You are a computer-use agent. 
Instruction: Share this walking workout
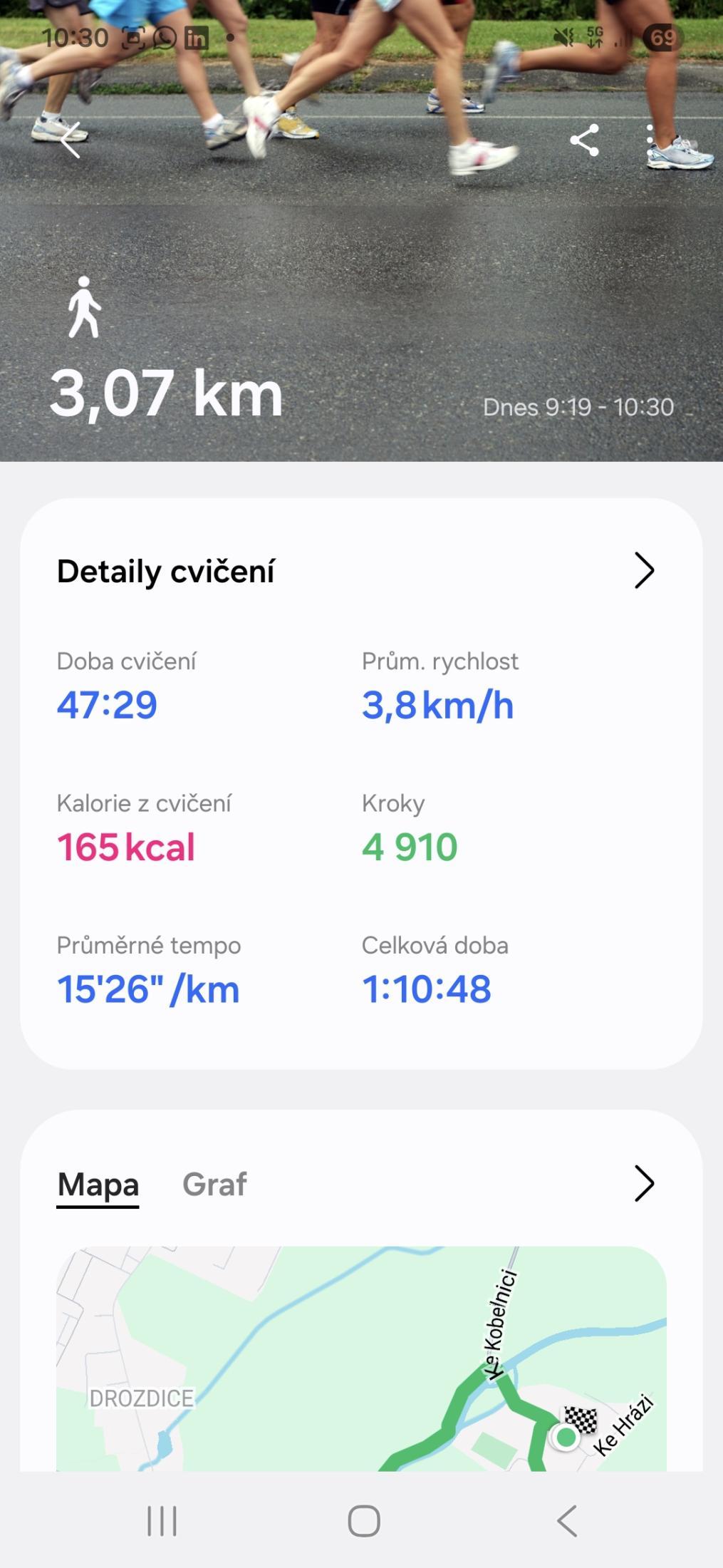point(584,140)
